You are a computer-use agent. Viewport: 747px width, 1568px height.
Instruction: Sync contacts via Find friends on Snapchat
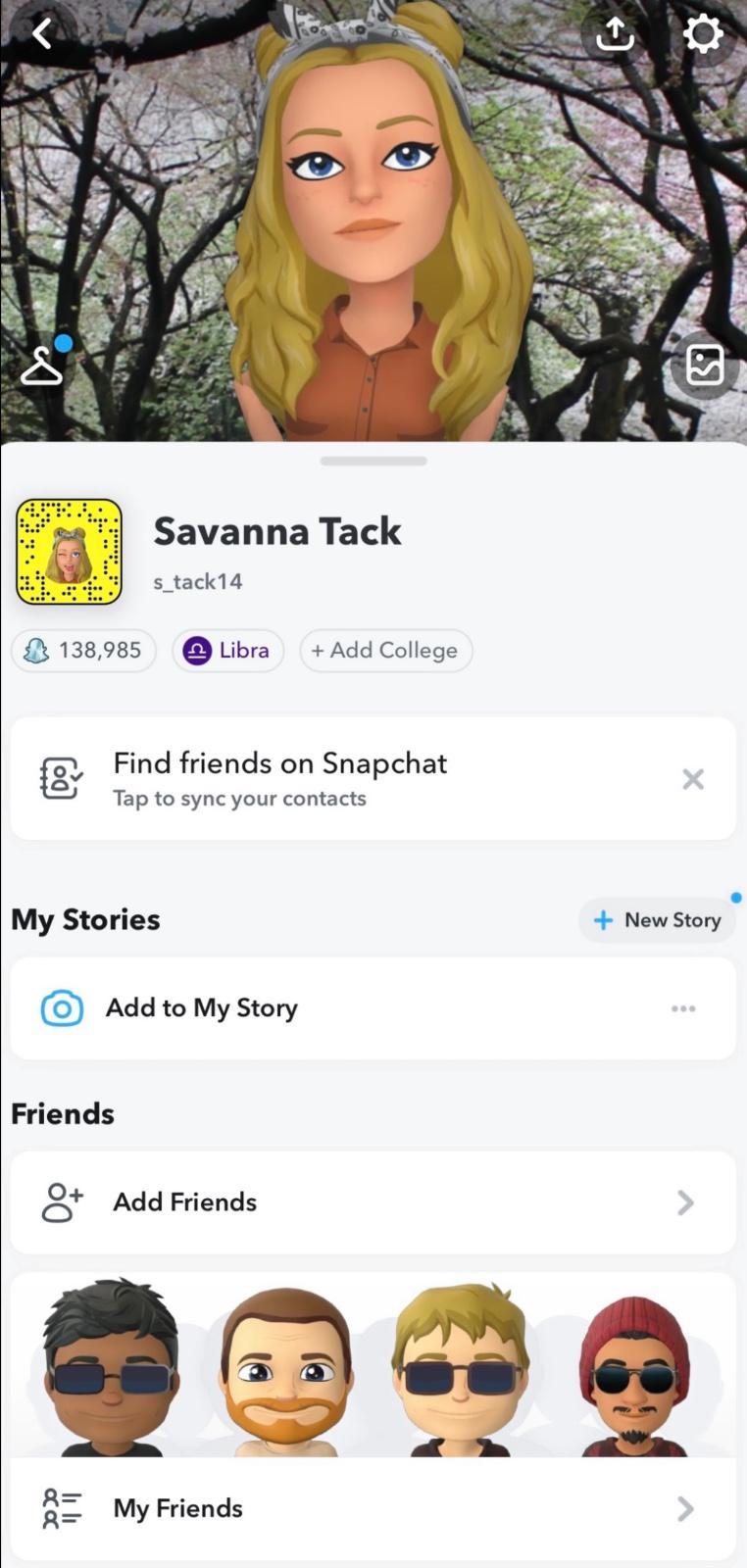(x=279, y=779)
